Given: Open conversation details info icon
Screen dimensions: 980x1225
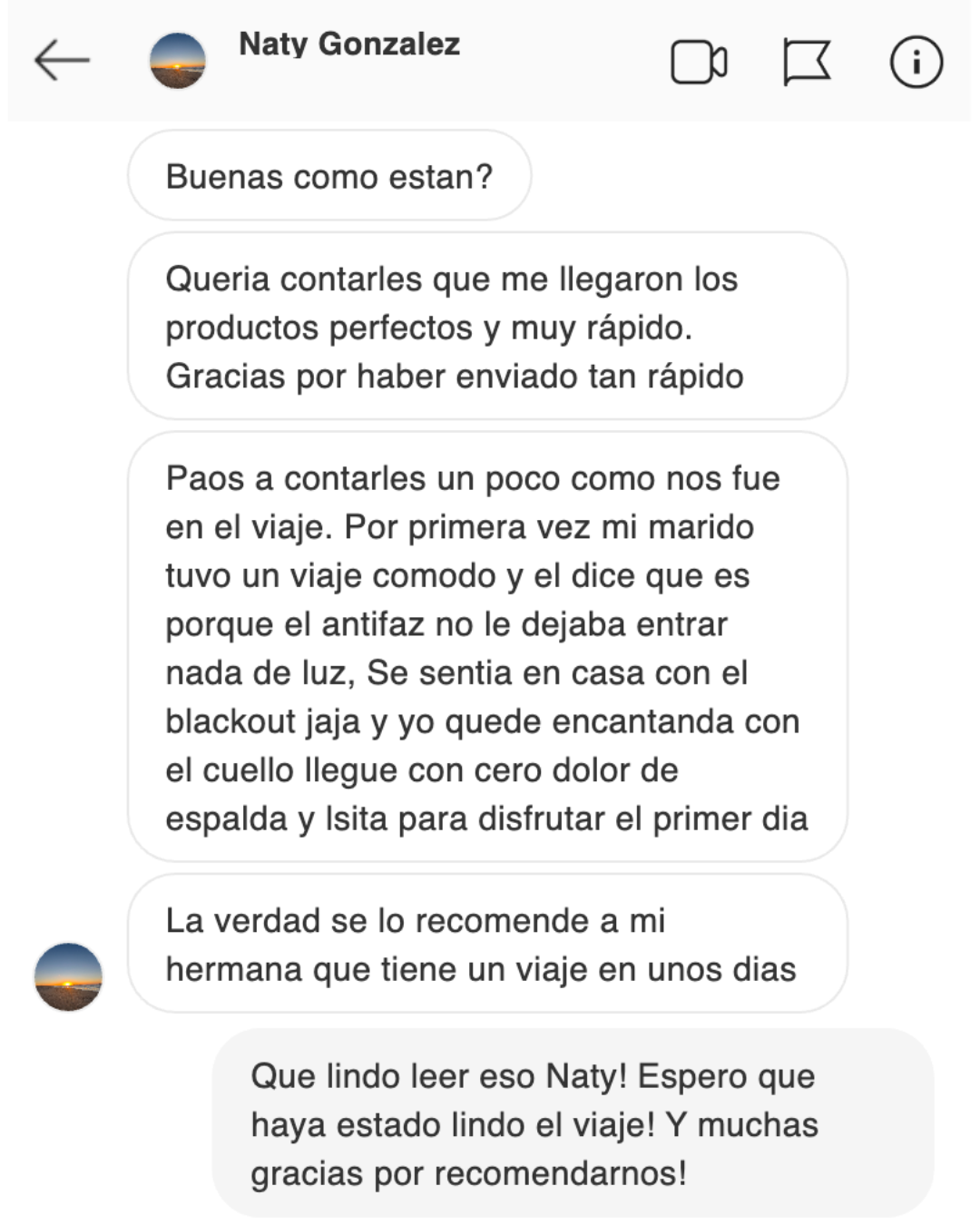Looking at the screenshot, I should (916, 63).
